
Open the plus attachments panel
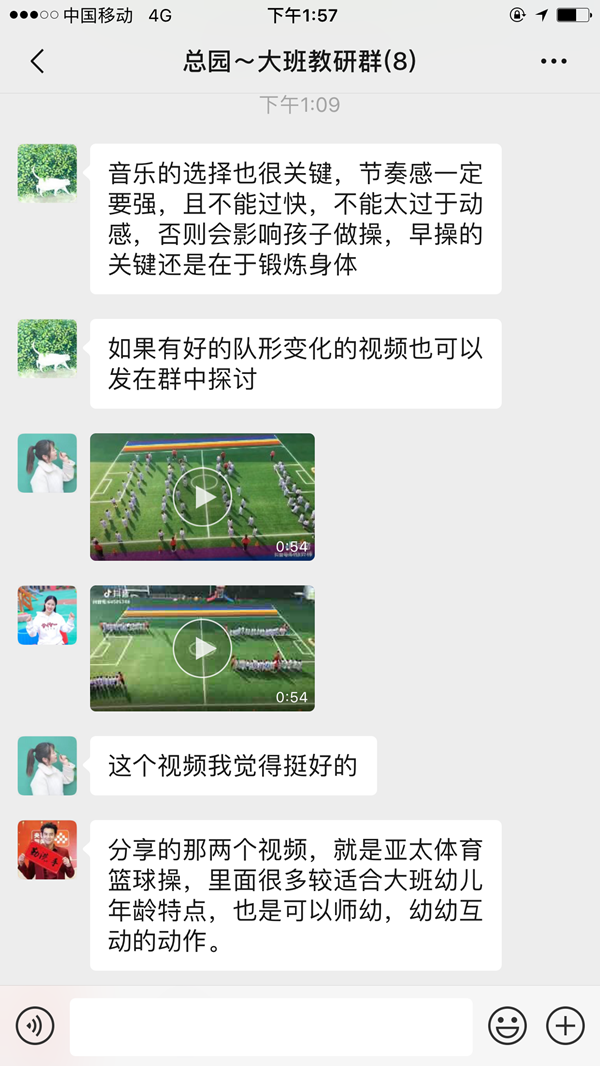pyautogui.click(x=565, y=1025)
